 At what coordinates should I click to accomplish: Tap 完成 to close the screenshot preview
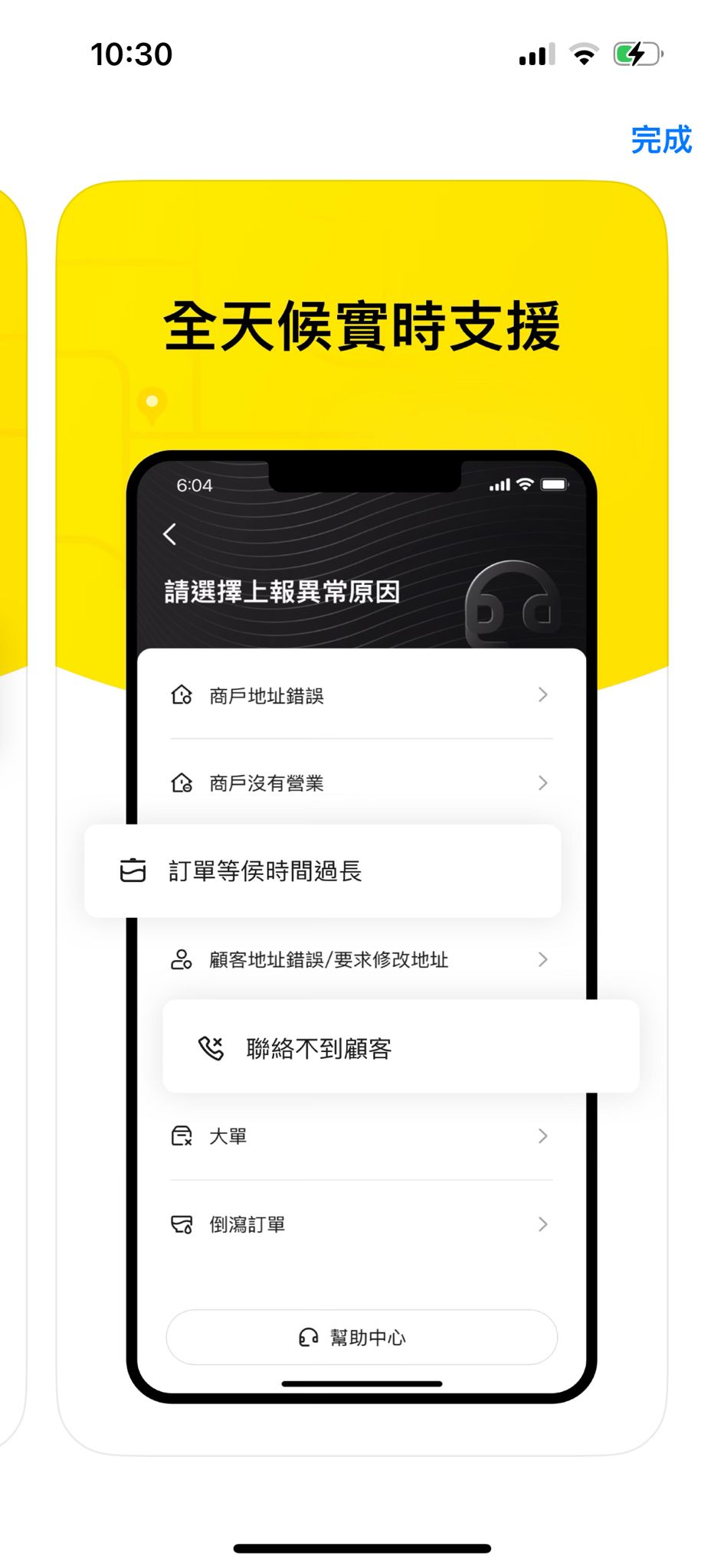tap(660, 140)
